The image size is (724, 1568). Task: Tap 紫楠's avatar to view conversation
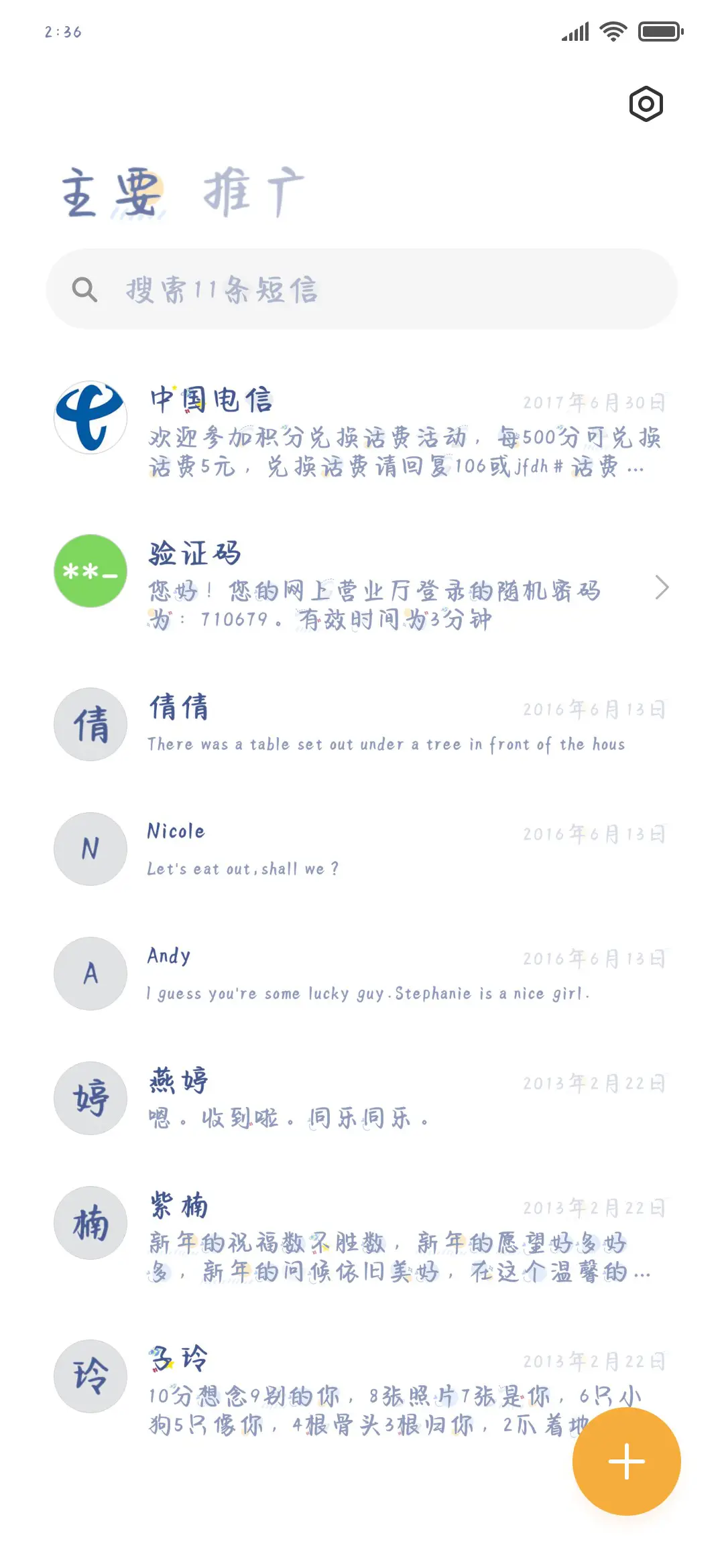point(90,1224)
